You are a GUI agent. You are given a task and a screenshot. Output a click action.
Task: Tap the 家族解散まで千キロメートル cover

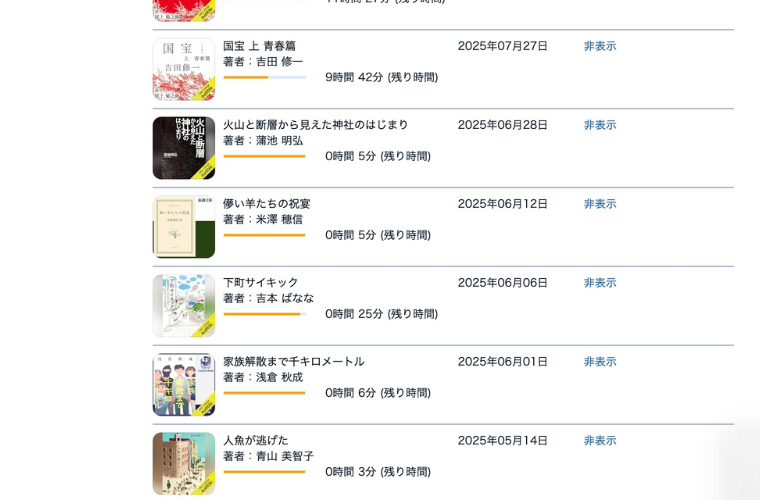[184, 385]
